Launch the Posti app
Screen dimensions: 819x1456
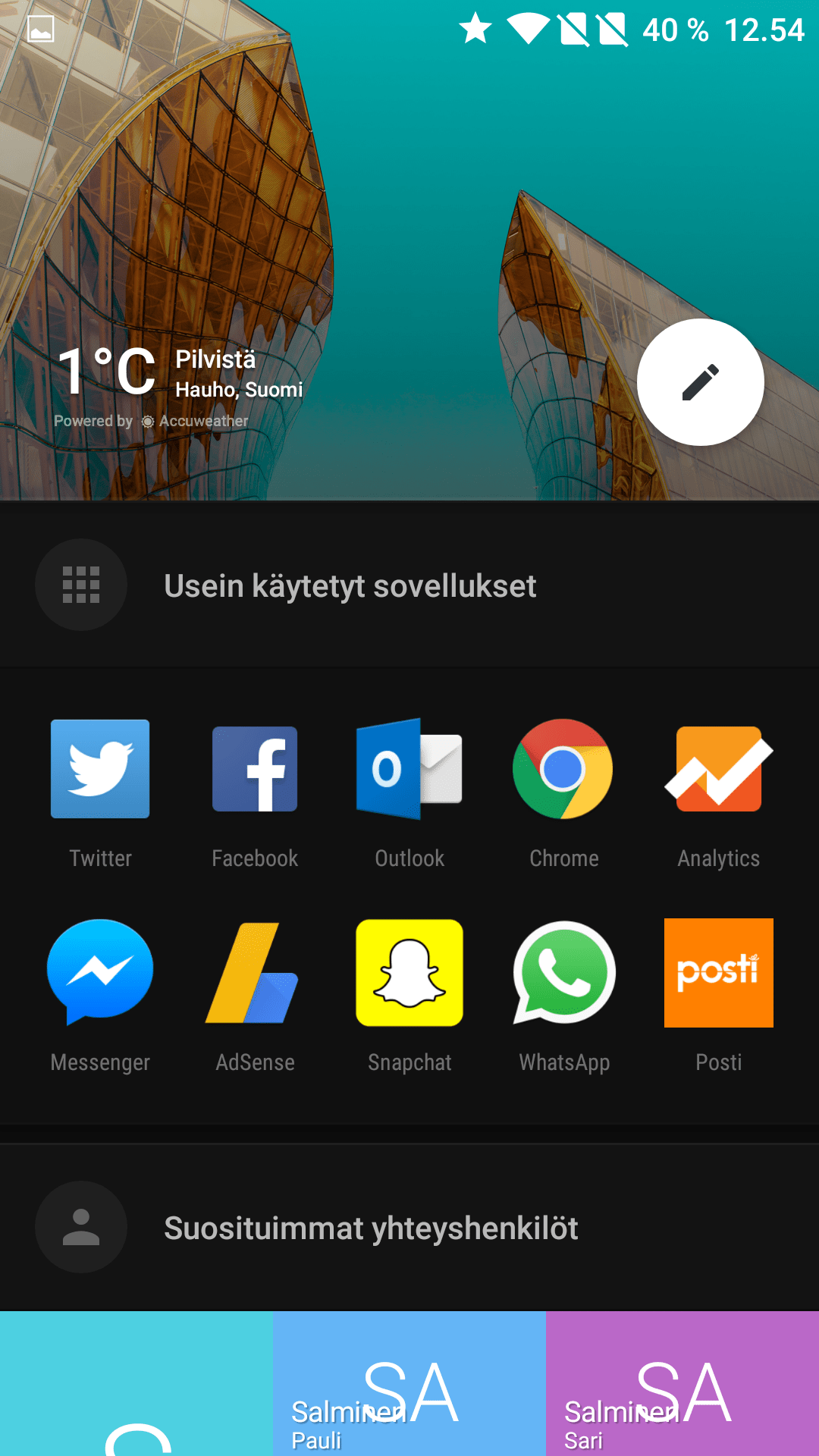(x=718, y=972)
